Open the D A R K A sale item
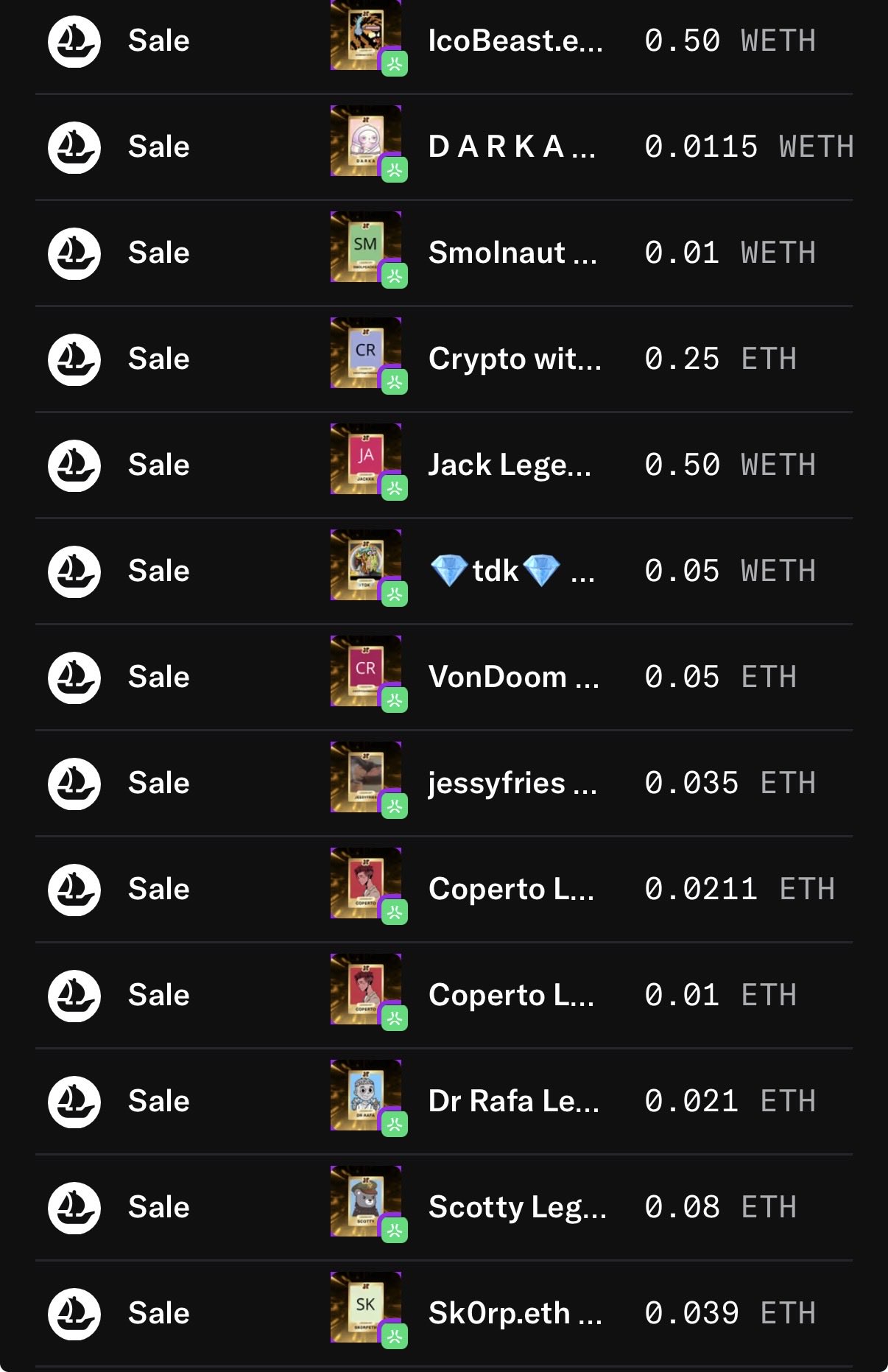Viewport: 888px width, 1372px height. 512,147
